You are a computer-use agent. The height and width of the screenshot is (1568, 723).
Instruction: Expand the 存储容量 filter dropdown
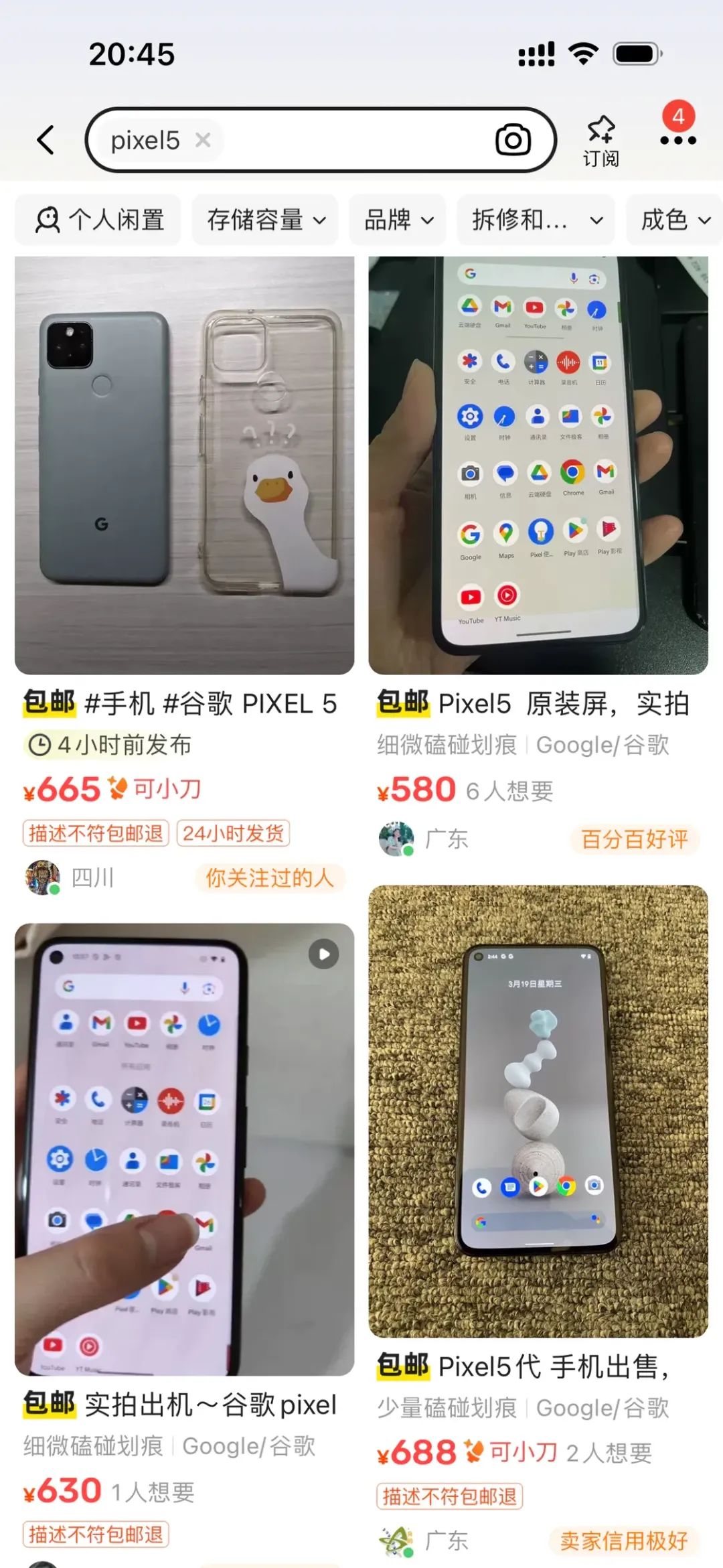266,220
